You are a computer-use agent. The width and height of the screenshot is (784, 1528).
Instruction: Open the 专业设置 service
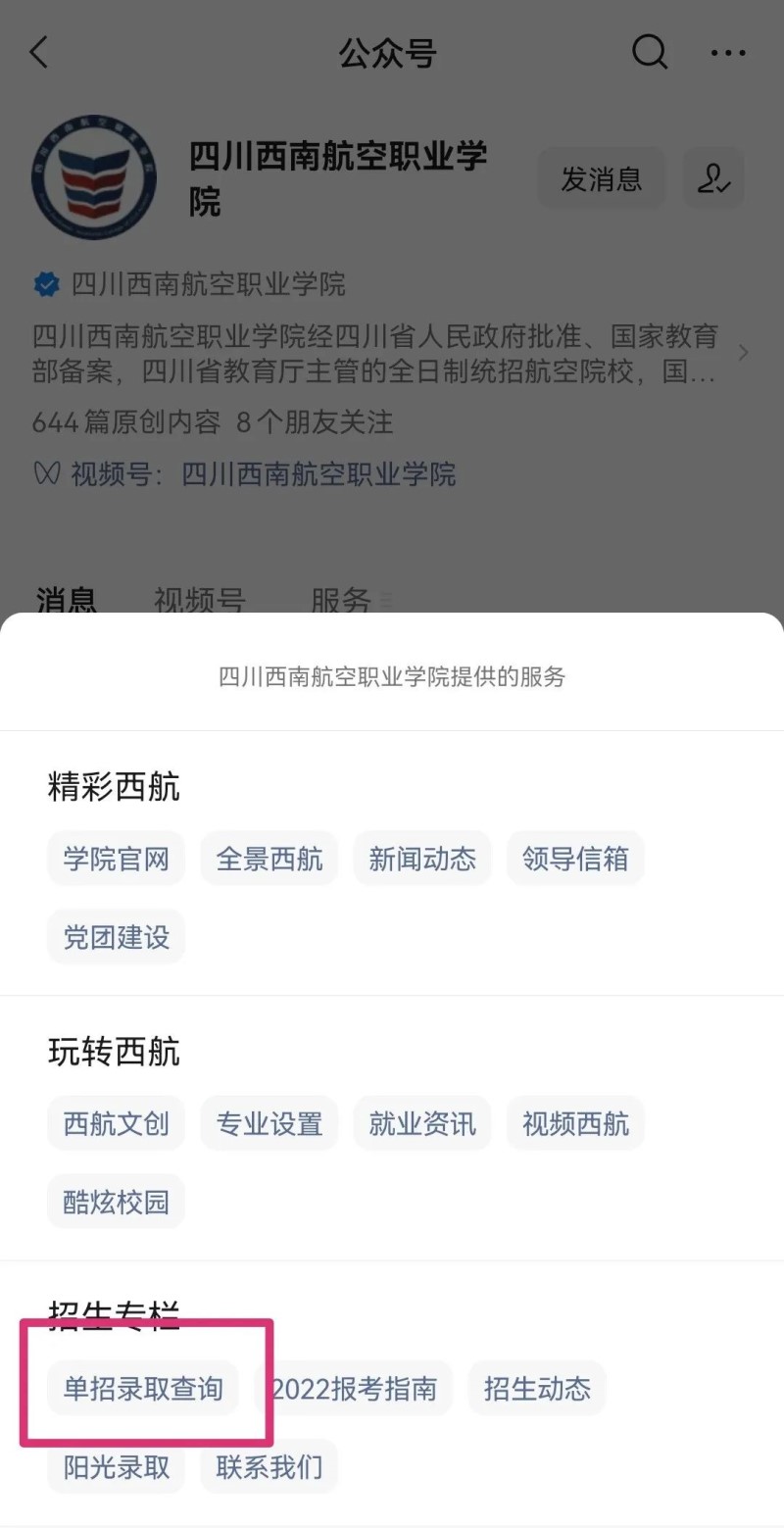coord(269,1123)
